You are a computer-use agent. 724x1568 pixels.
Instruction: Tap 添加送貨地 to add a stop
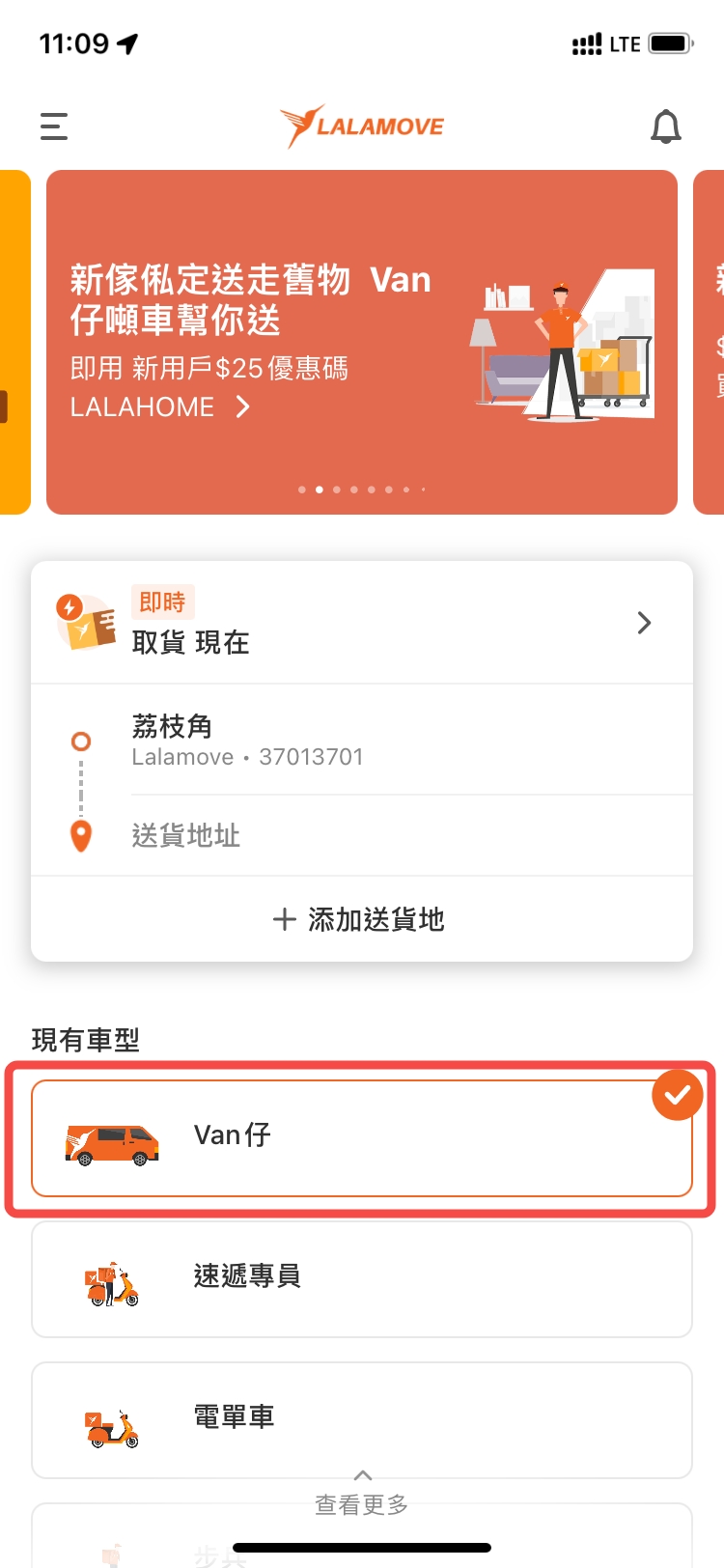pyautogui.click(x=361, y=919)
